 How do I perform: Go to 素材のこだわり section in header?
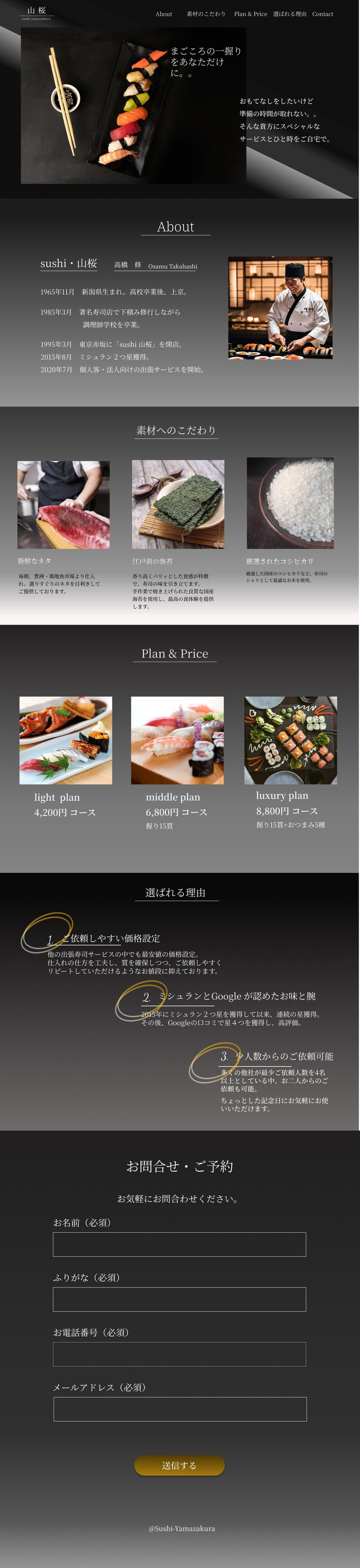click(x=206, y=14)
